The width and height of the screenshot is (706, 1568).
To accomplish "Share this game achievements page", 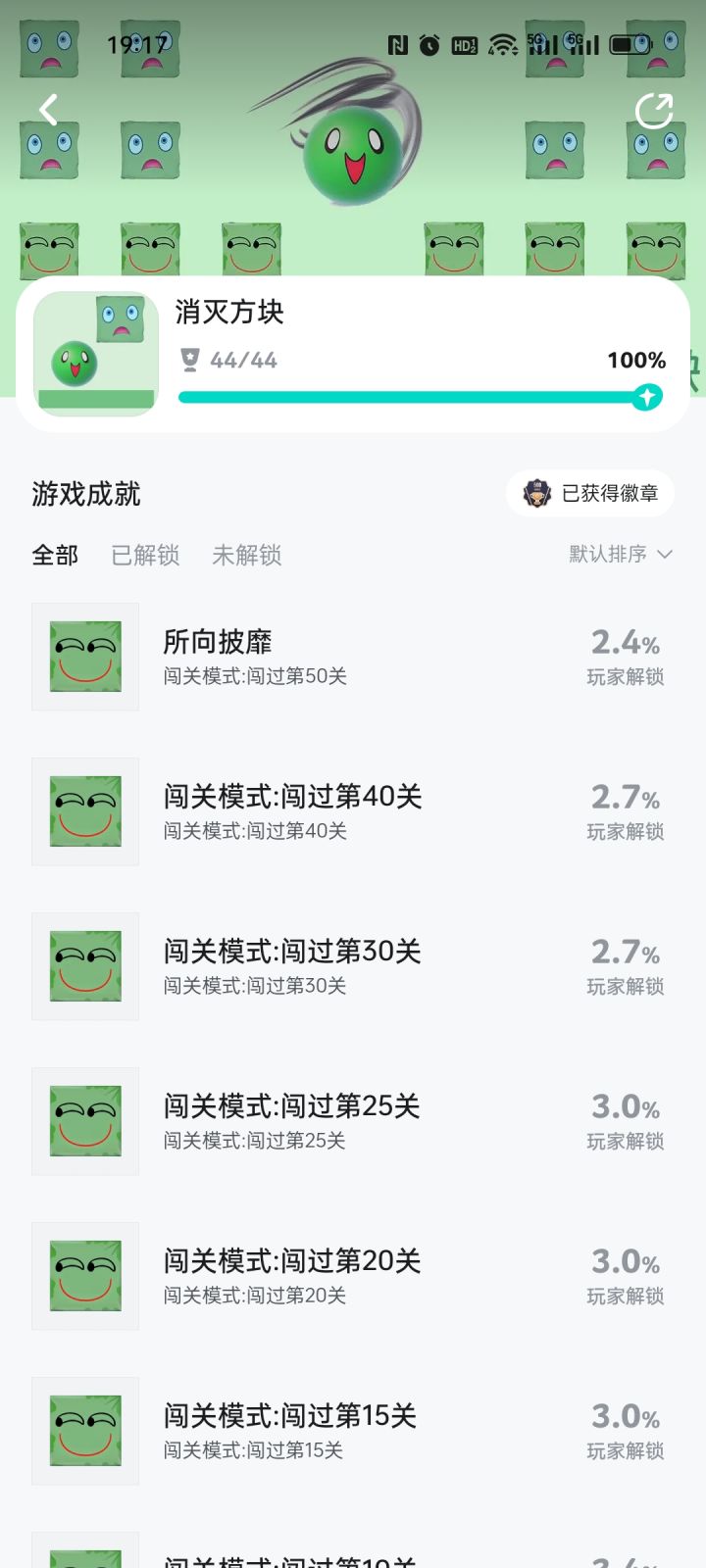I will (x=654, y=111).
